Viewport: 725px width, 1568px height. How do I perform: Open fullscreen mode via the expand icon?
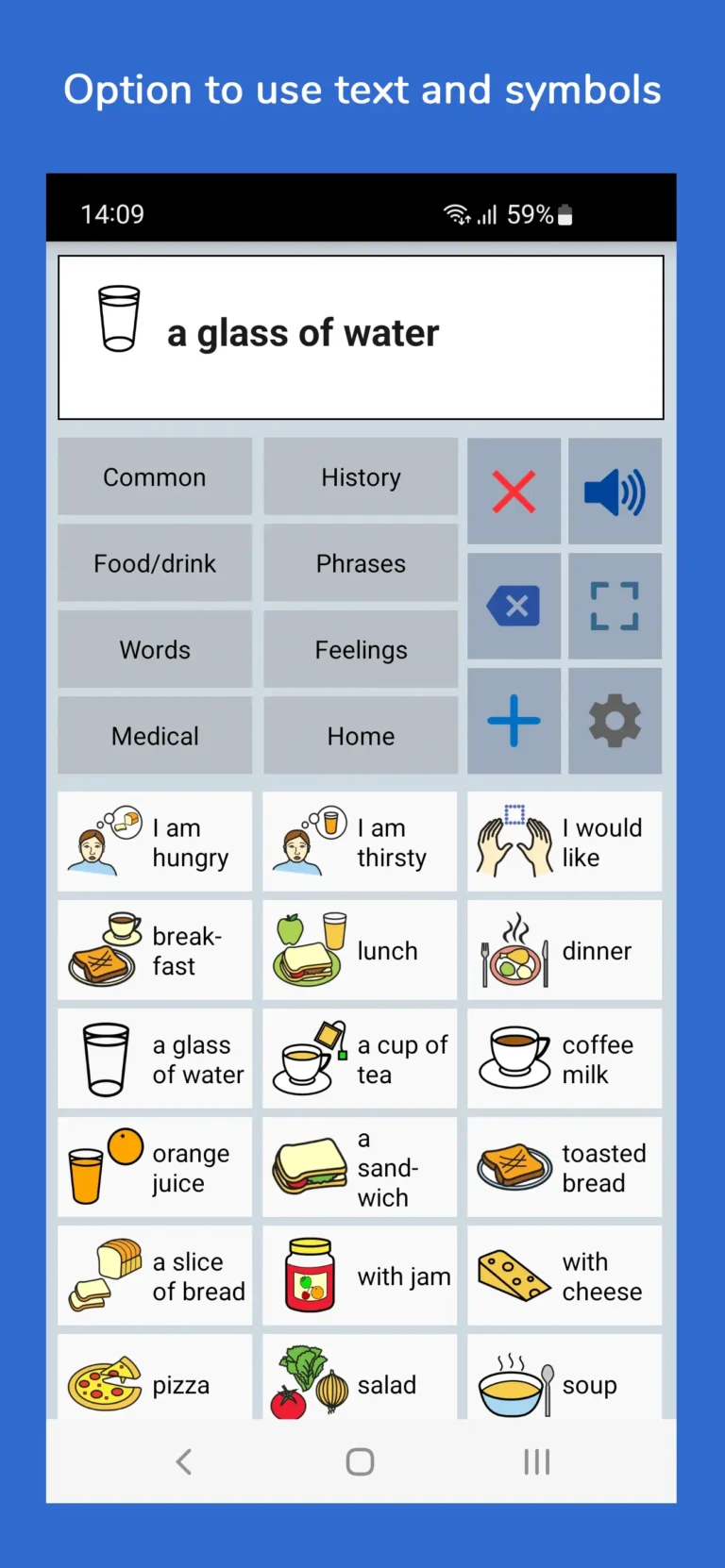(x=615, y=606)
